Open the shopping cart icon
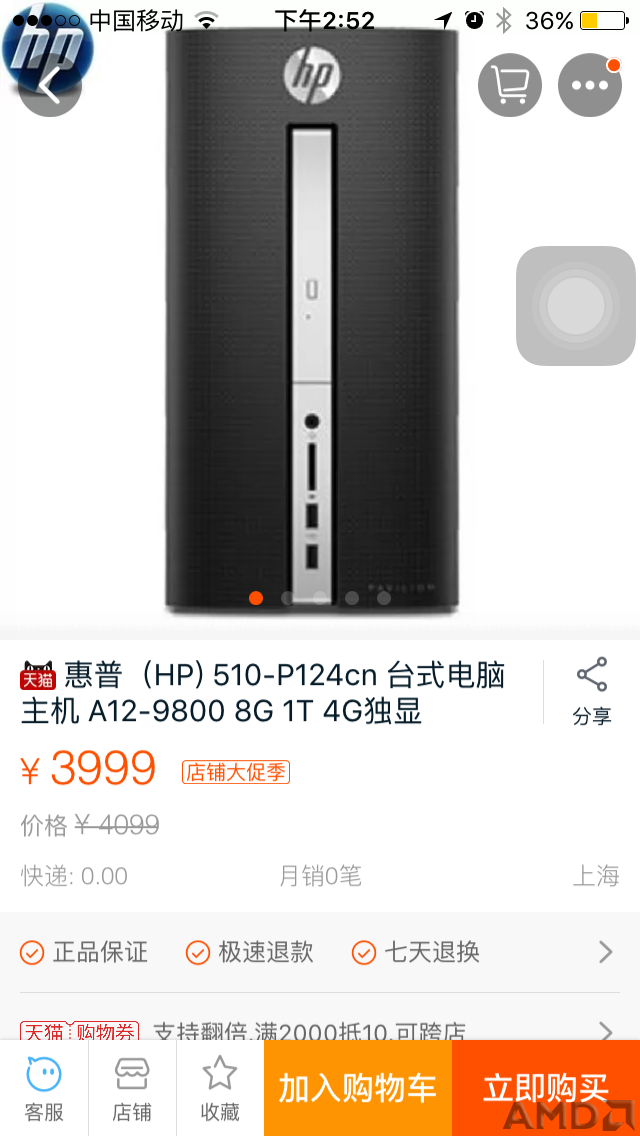 (510, 85)
